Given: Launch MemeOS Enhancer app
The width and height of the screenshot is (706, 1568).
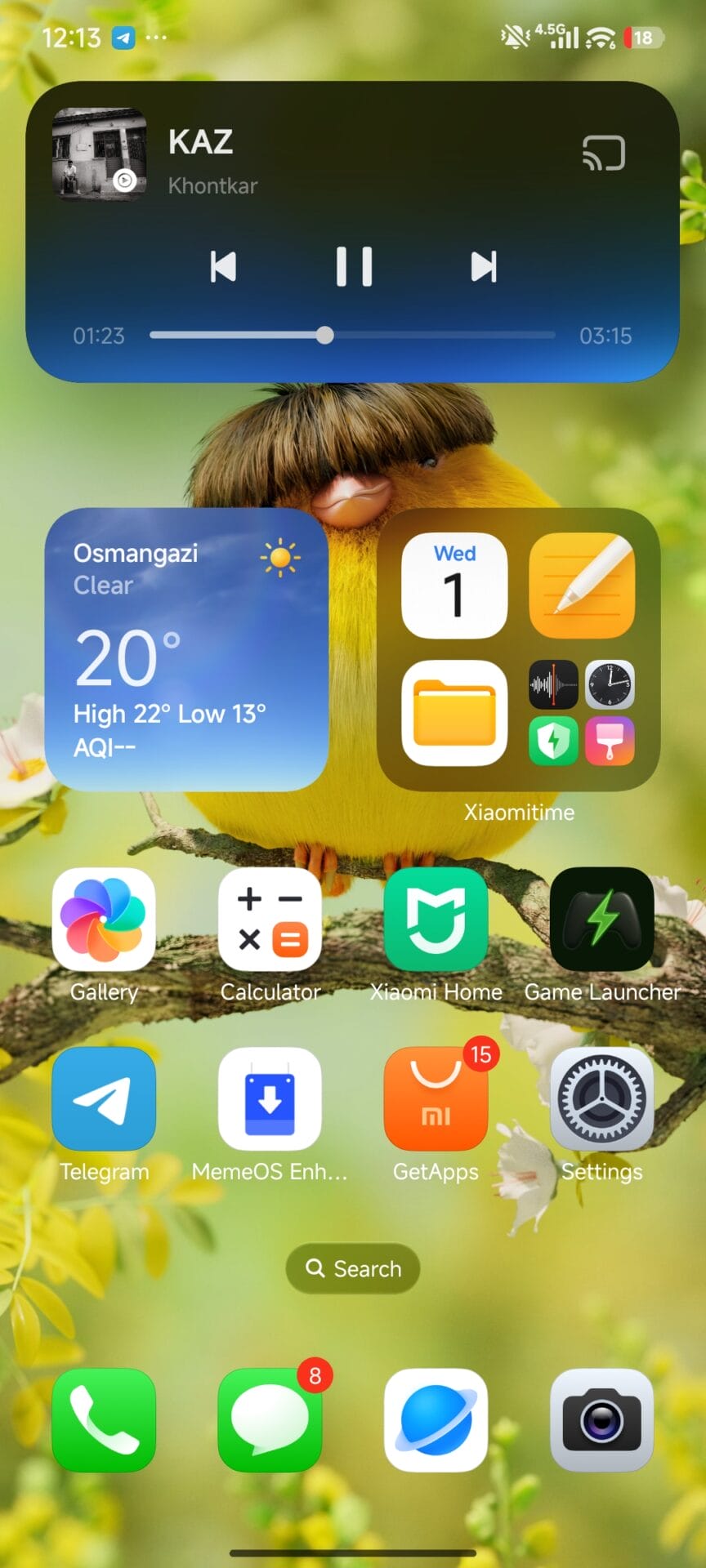Looking at the screenshot, I should tap(270, 1099).
